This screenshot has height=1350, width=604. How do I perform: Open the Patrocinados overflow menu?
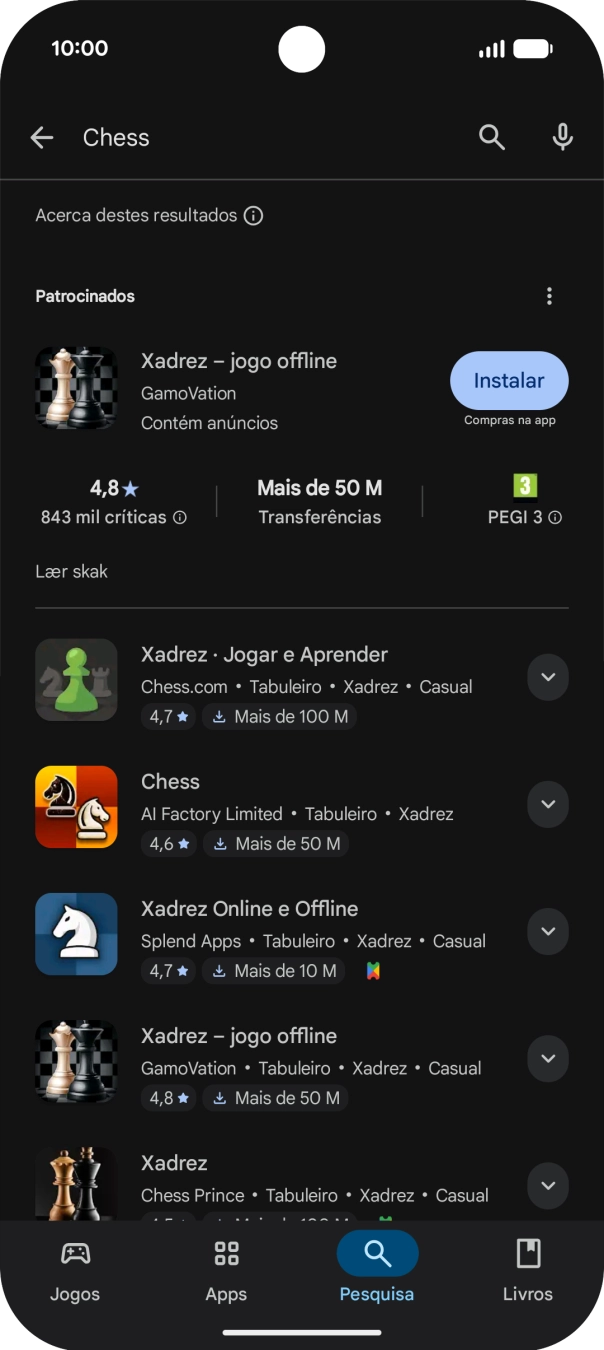click(548, 296)
